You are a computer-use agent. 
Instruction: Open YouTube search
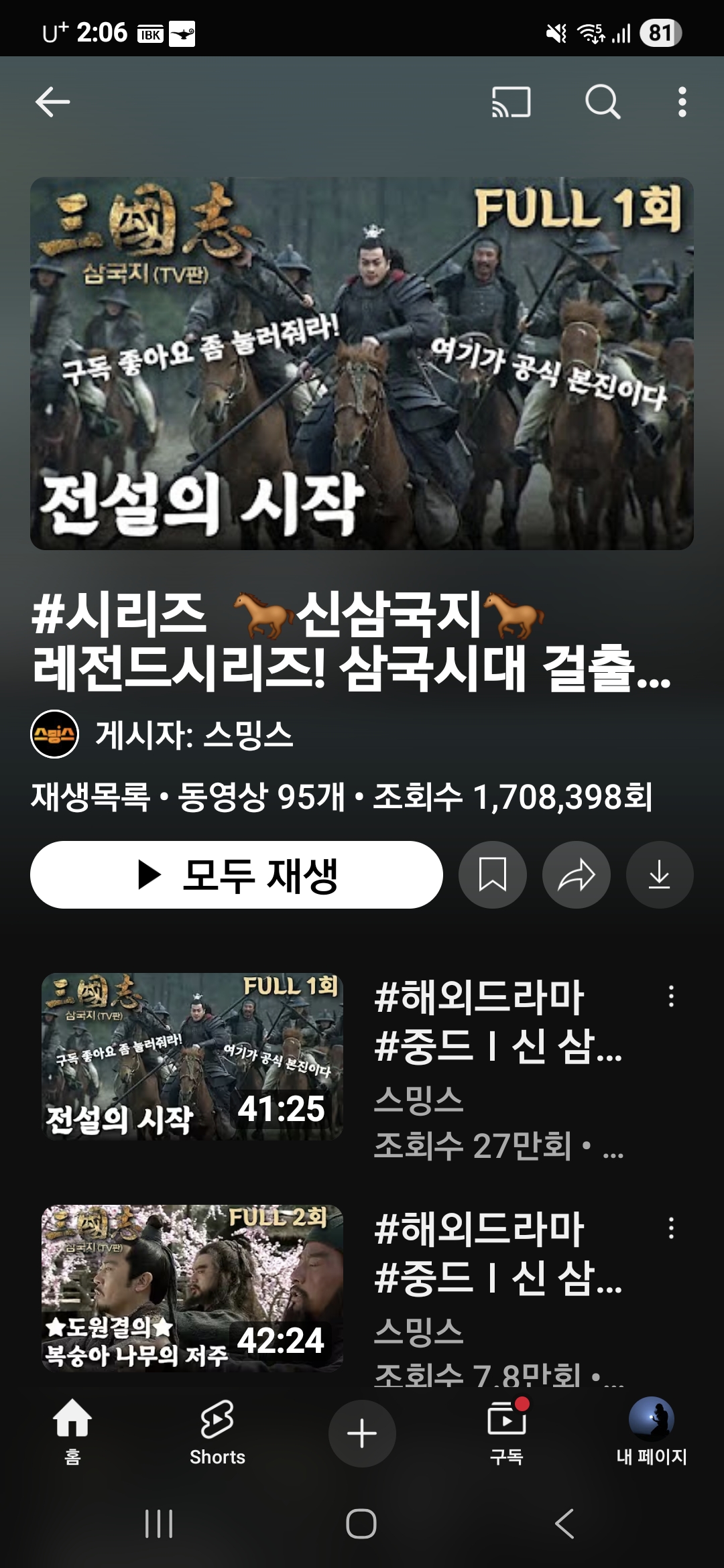pyautogui.click(x=602, y=103)
